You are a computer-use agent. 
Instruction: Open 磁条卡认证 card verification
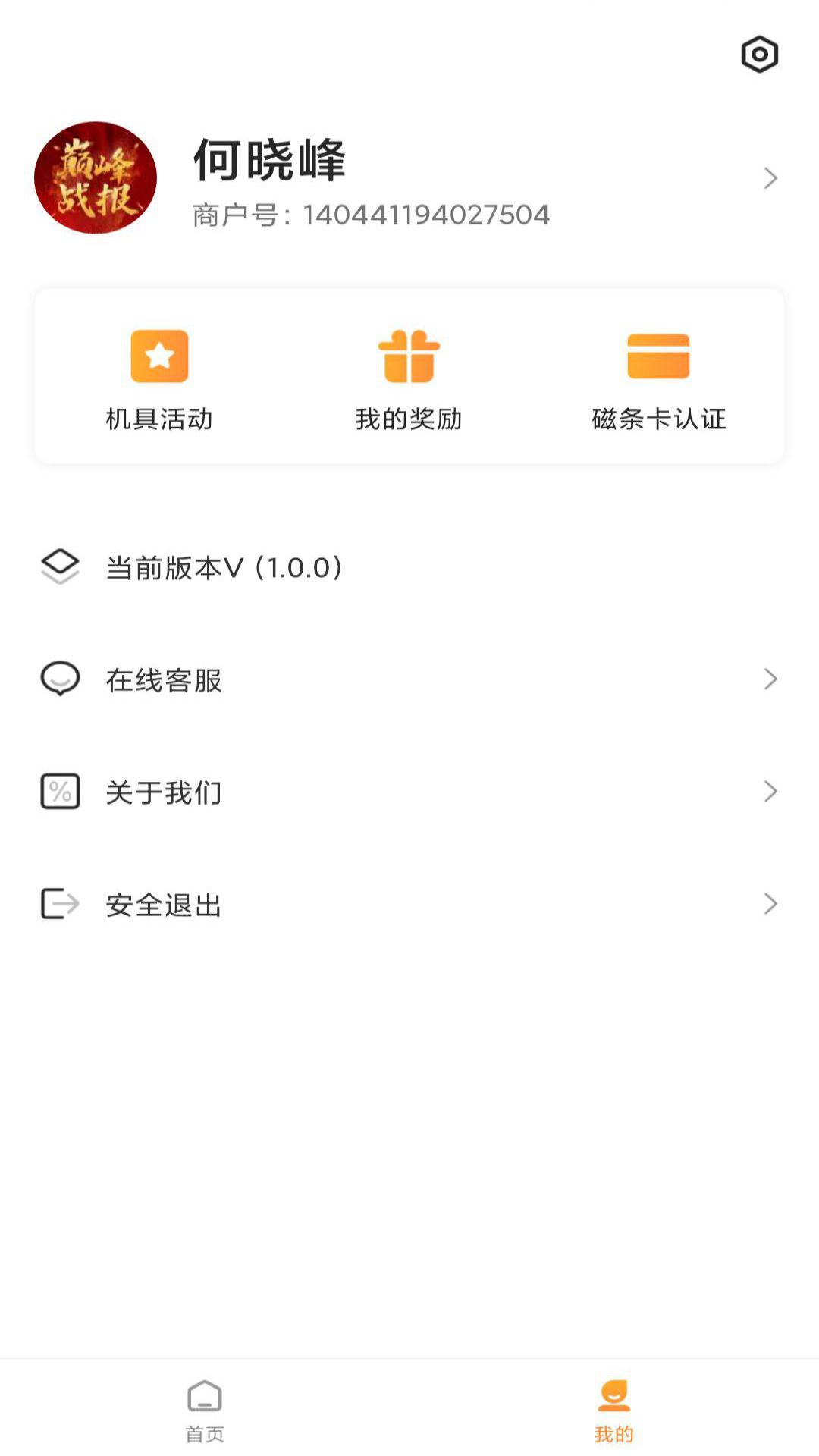658,379
